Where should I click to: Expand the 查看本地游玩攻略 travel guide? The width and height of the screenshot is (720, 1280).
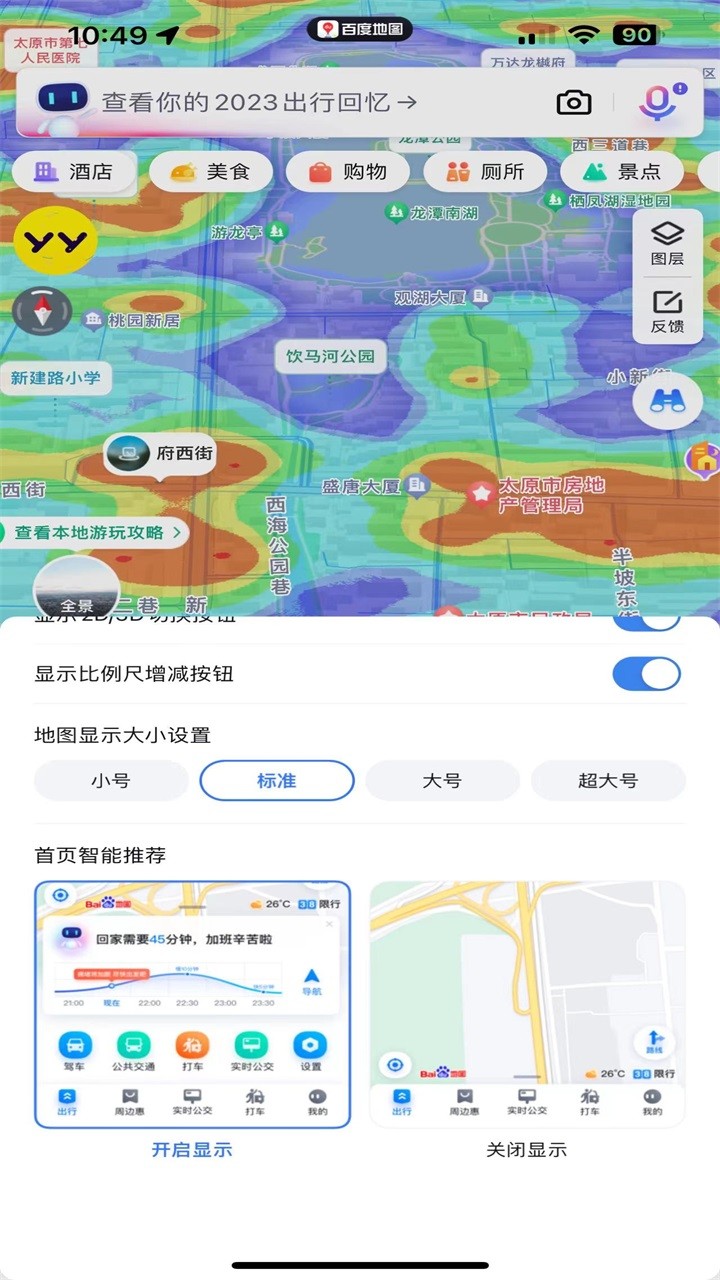(x=97, y=533)
